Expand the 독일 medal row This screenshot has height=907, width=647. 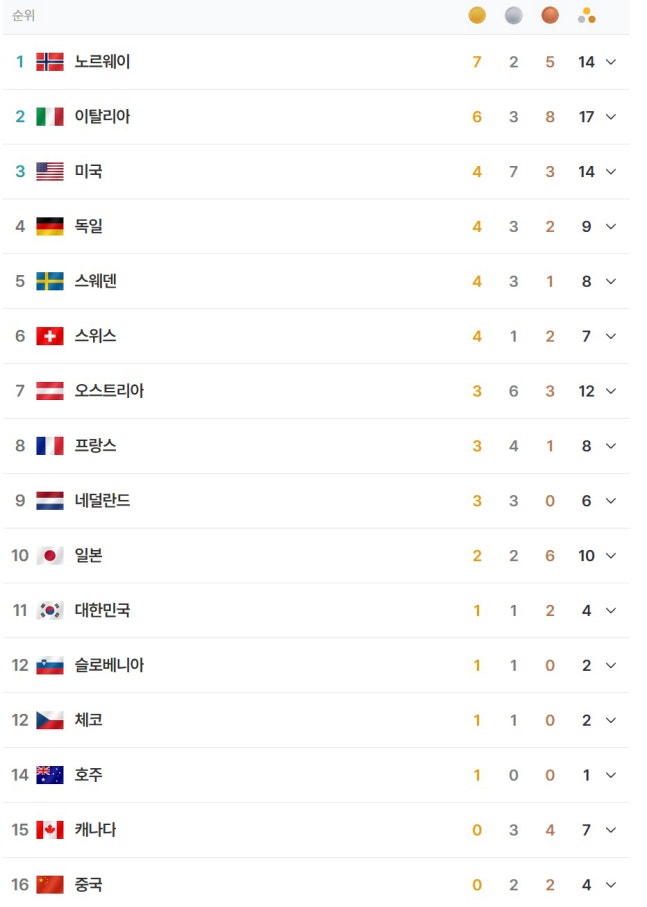click(611, 227)
